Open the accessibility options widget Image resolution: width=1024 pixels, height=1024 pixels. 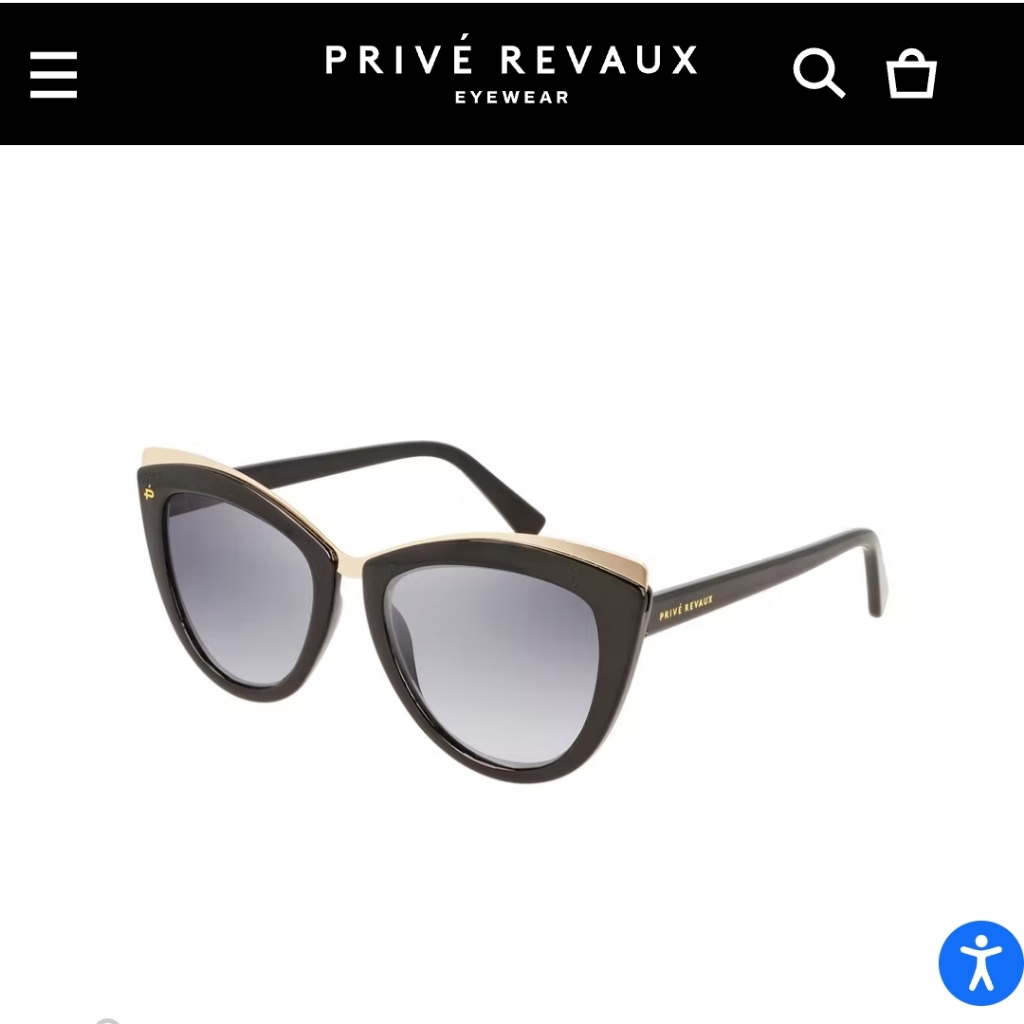point(980,963)
